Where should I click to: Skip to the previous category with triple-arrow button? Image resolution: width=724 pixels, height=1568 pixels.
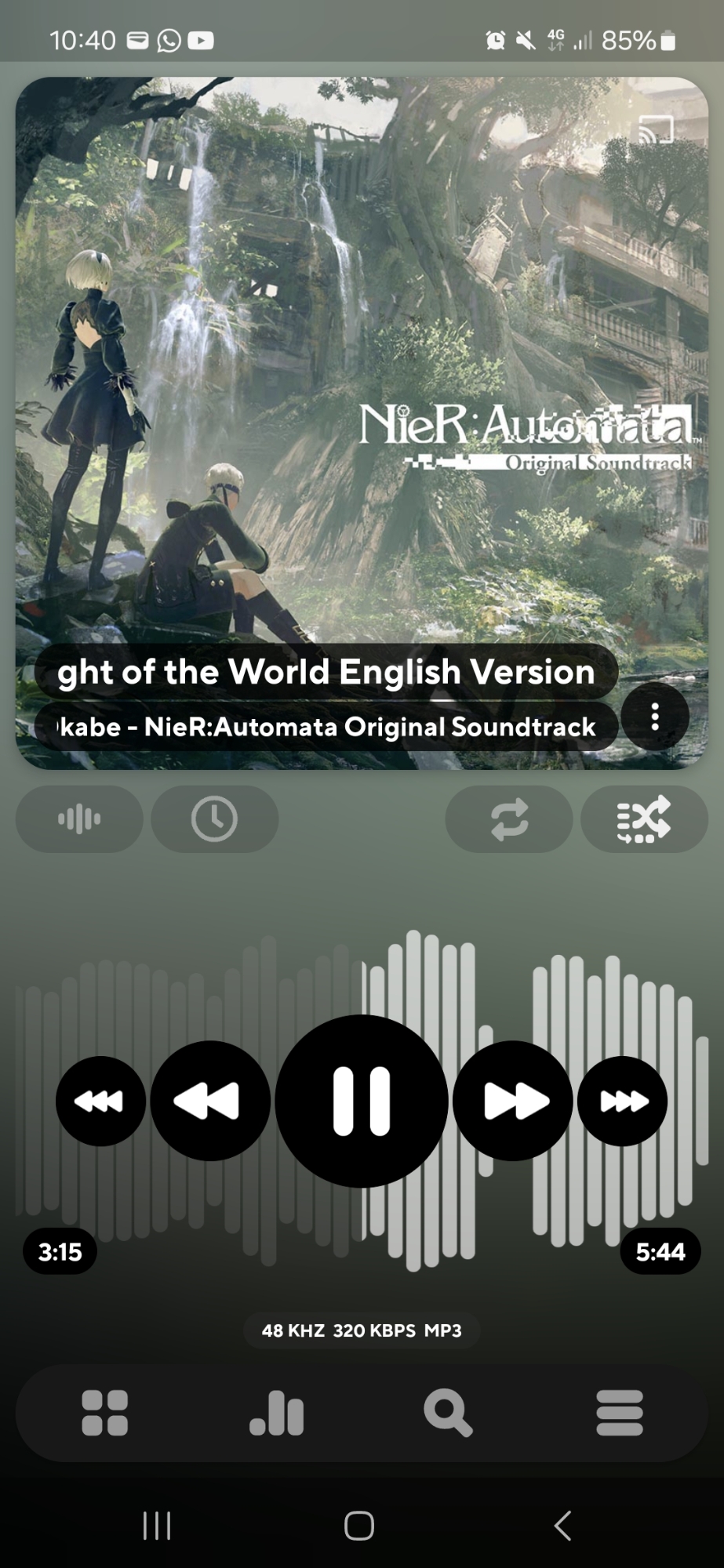tap(100, 1101)
